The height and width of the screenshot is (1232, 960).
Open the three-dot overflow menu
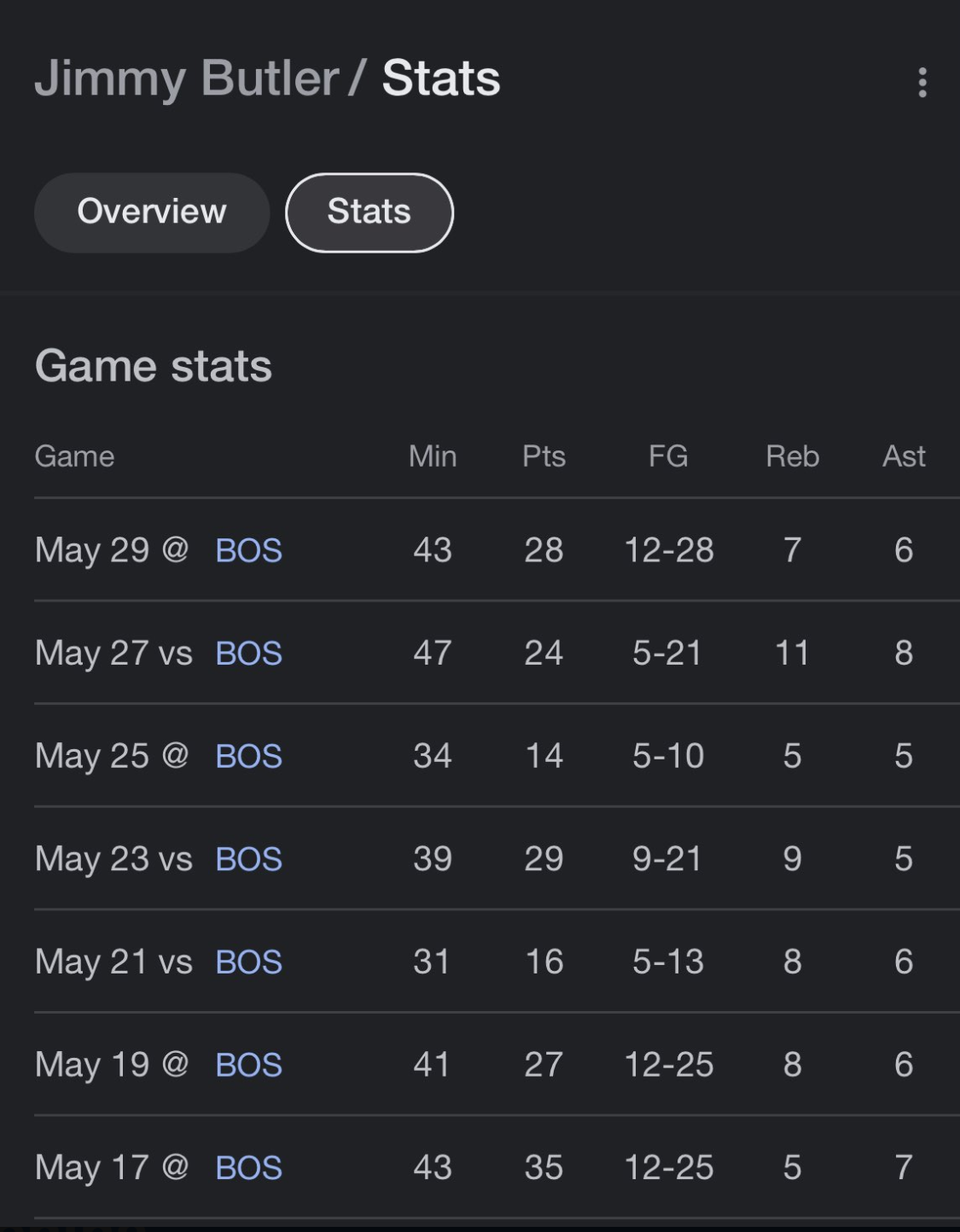click(922, 83)
